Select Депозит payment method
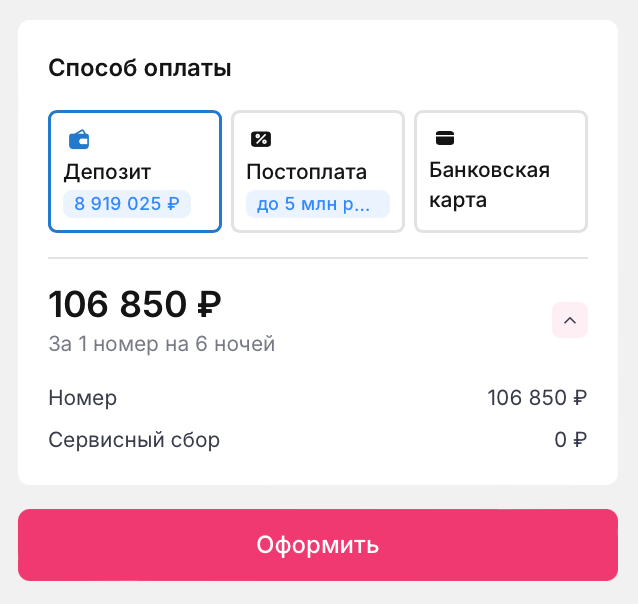Viewport: 638px width, 604px height. coord(134,172)
